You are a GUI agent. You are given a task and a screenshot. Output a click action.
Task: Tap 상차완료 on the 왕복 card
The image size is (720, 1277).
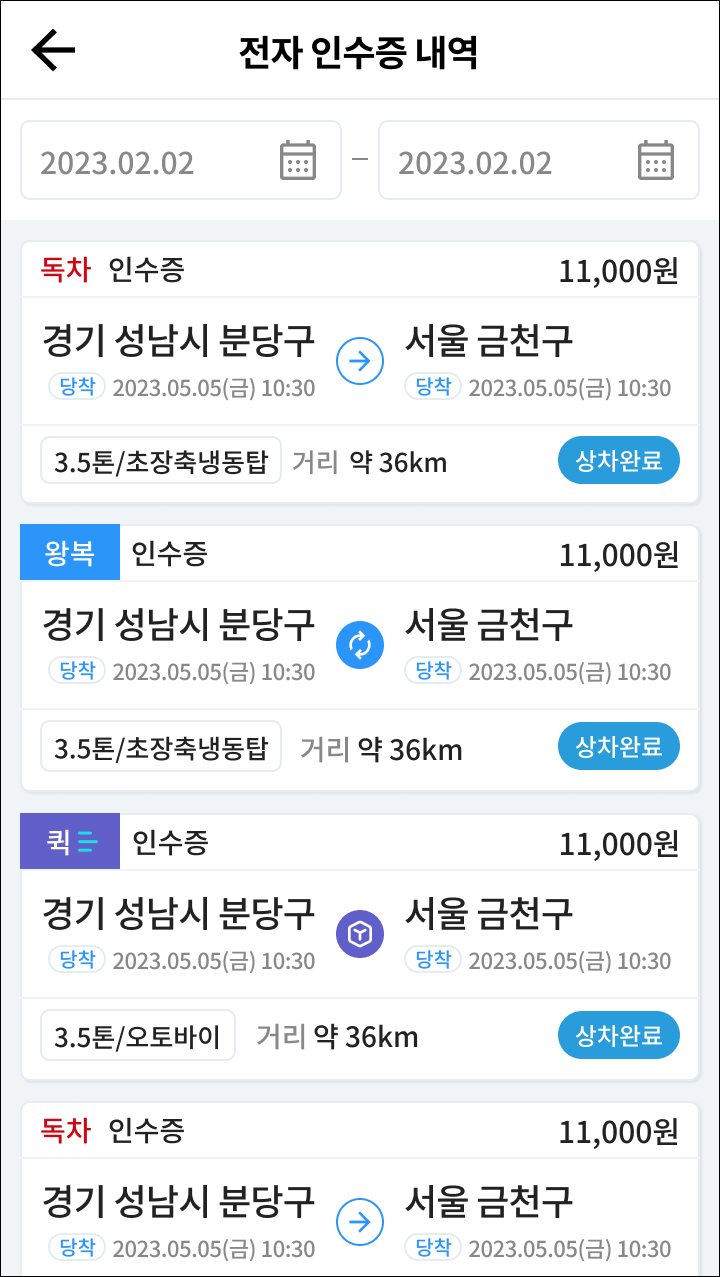click(x=619, y=747)
